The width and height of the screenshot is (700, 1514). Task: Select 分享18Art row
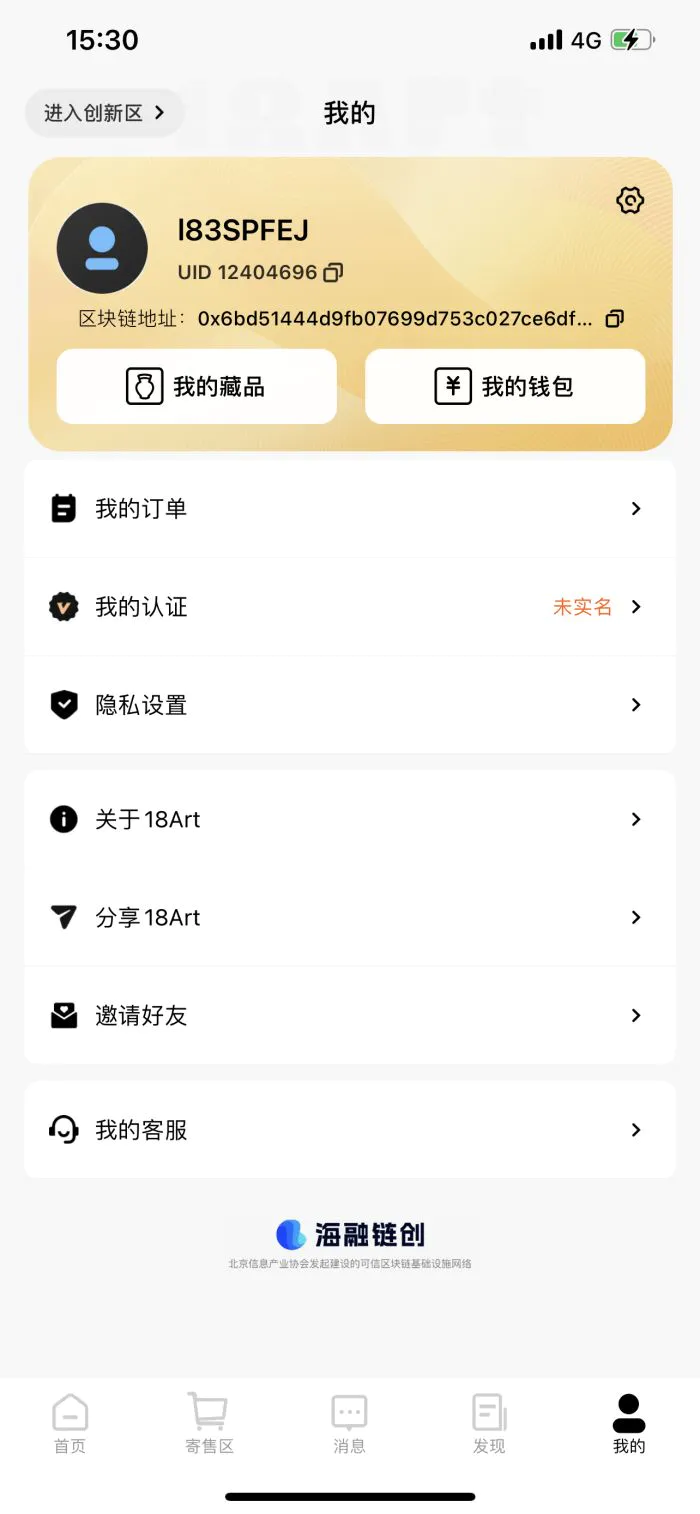pos(350,917)
